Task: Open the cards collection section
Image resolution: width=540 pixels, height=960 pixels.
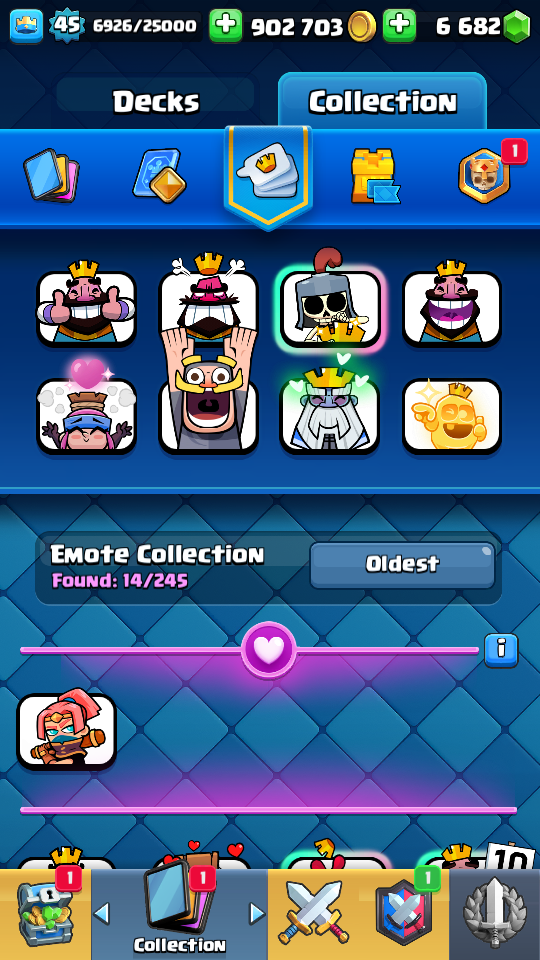Action: click(51, 176)
